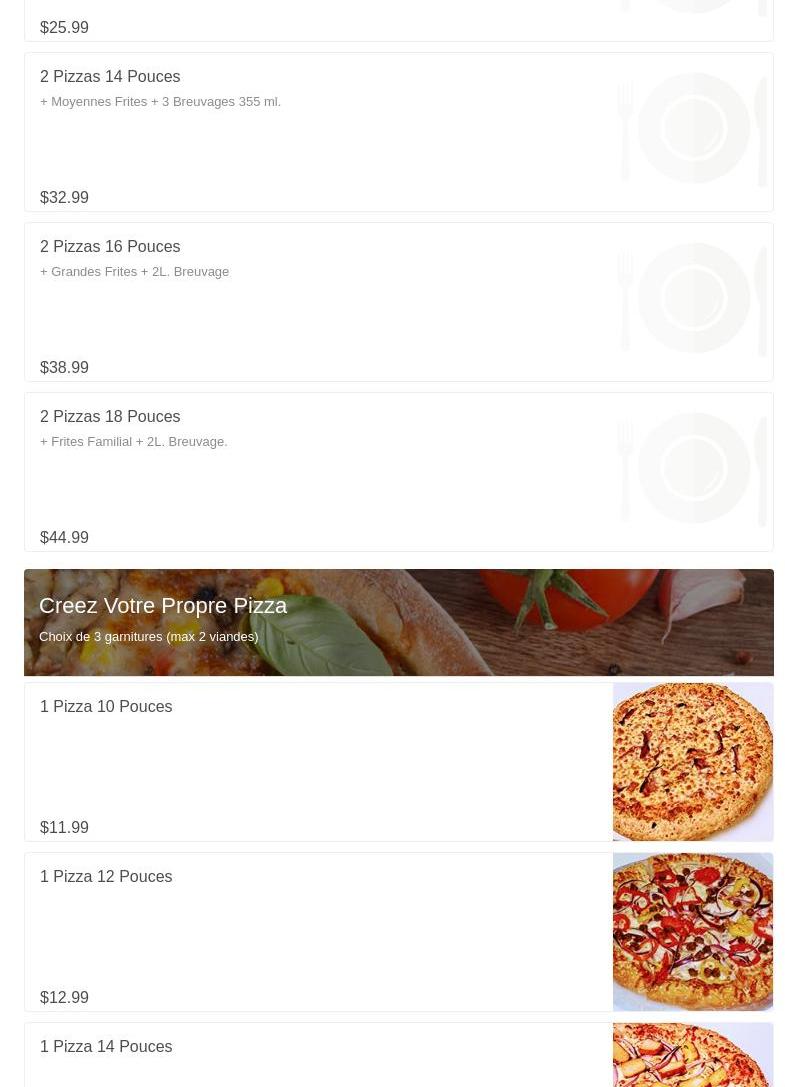The width and height of the screenshot is (785, 1087).
Task: Open the 2 Pizzas 16 Pouces combo
Action: click(x=398, y=302)
